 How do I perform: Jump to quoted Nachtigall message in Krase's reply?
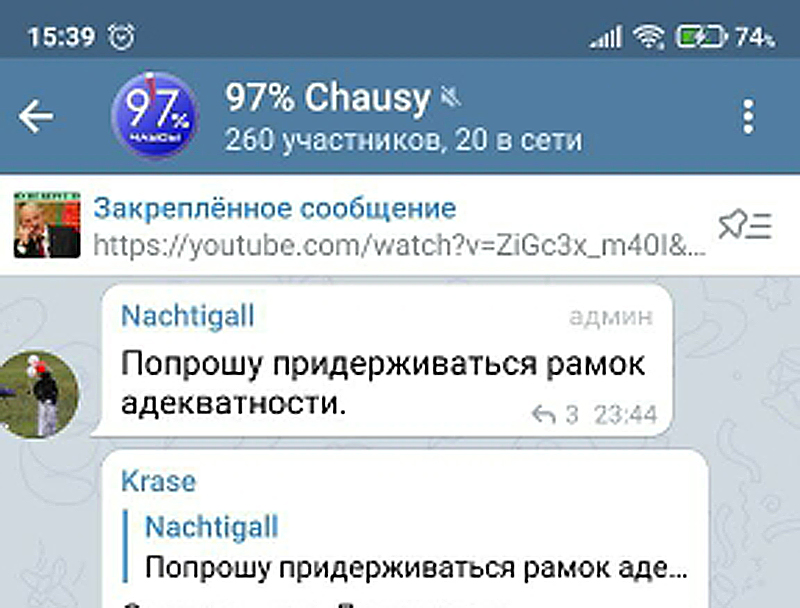coord(410,548)
